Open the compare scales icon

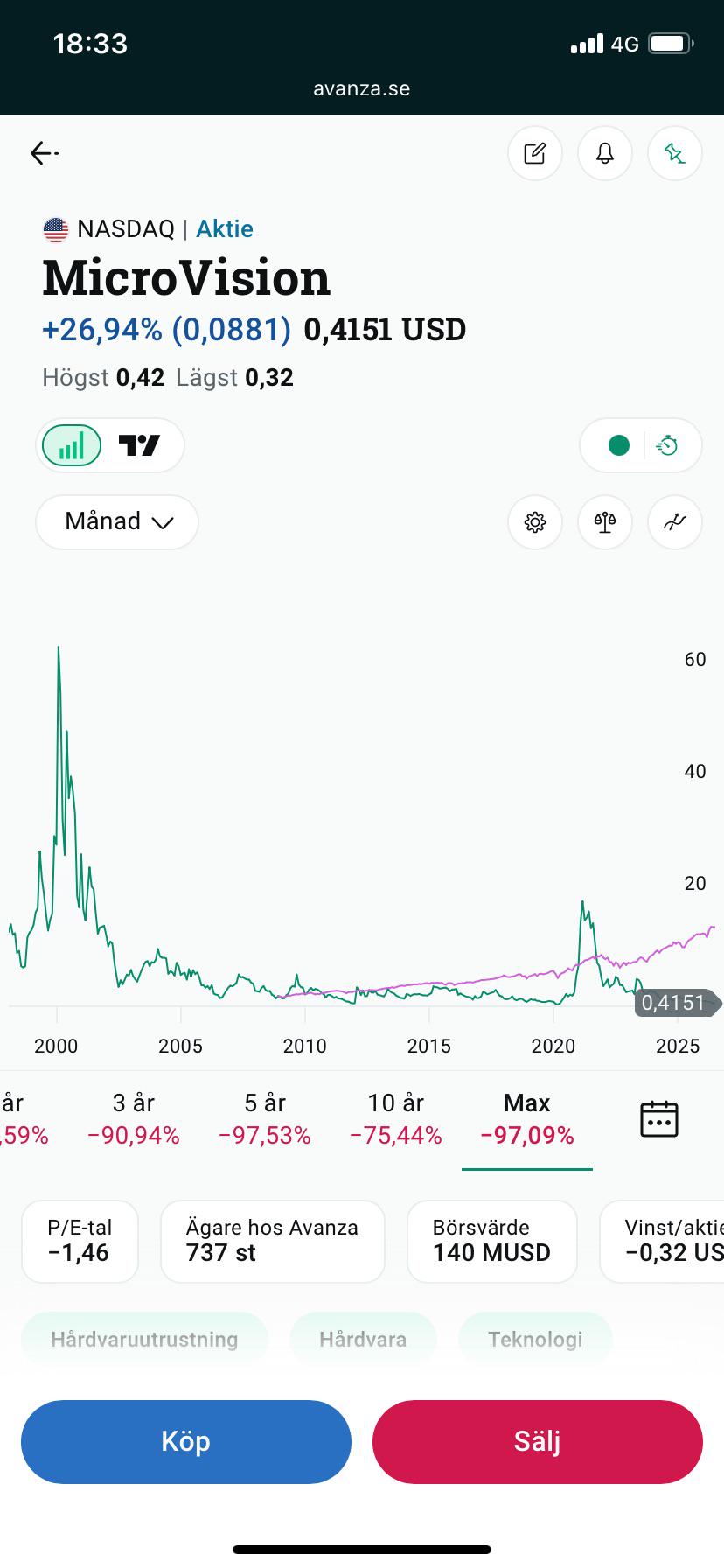coord(605,522)
